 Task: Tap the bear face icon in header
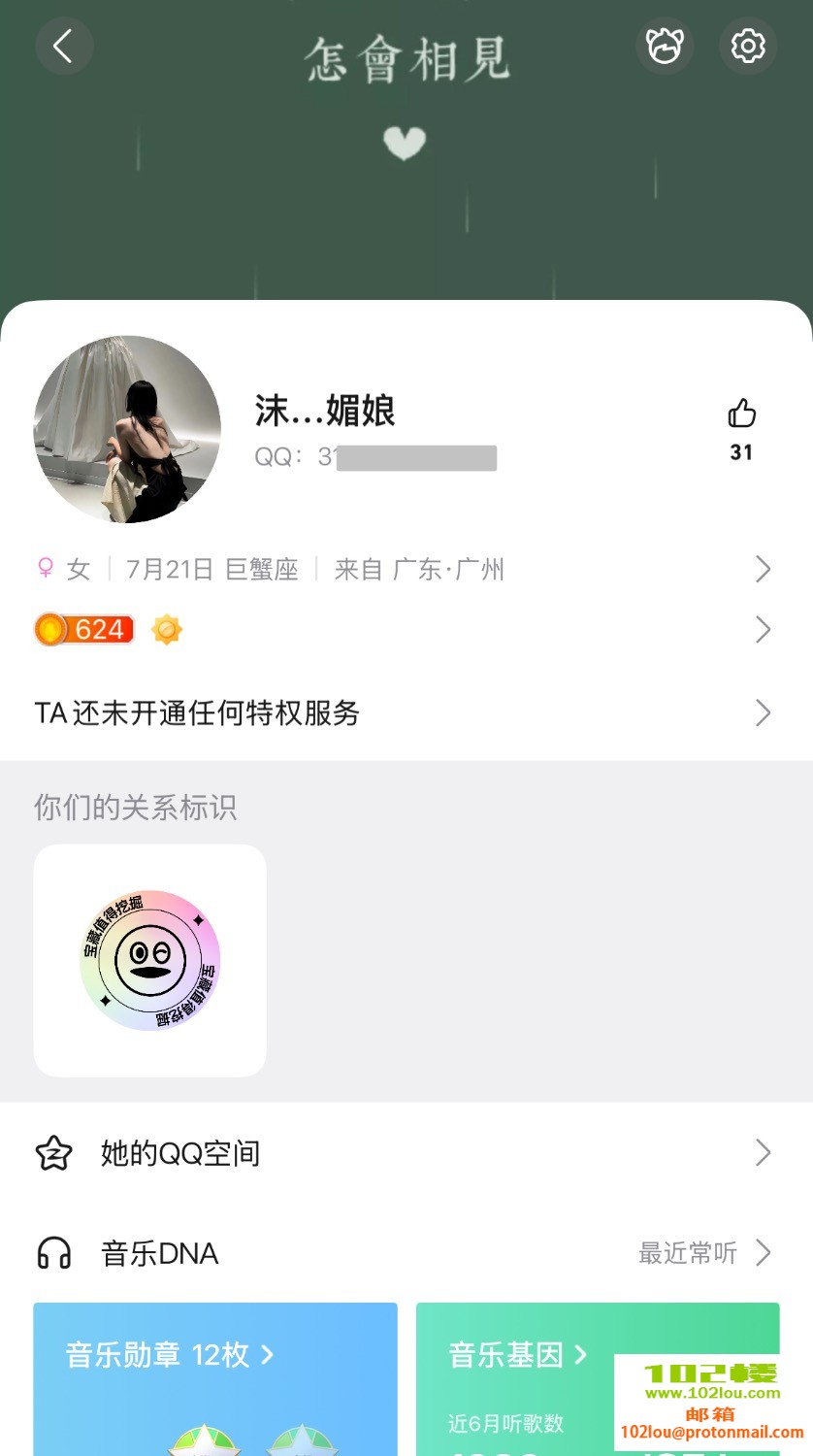(x=665, y=46)
